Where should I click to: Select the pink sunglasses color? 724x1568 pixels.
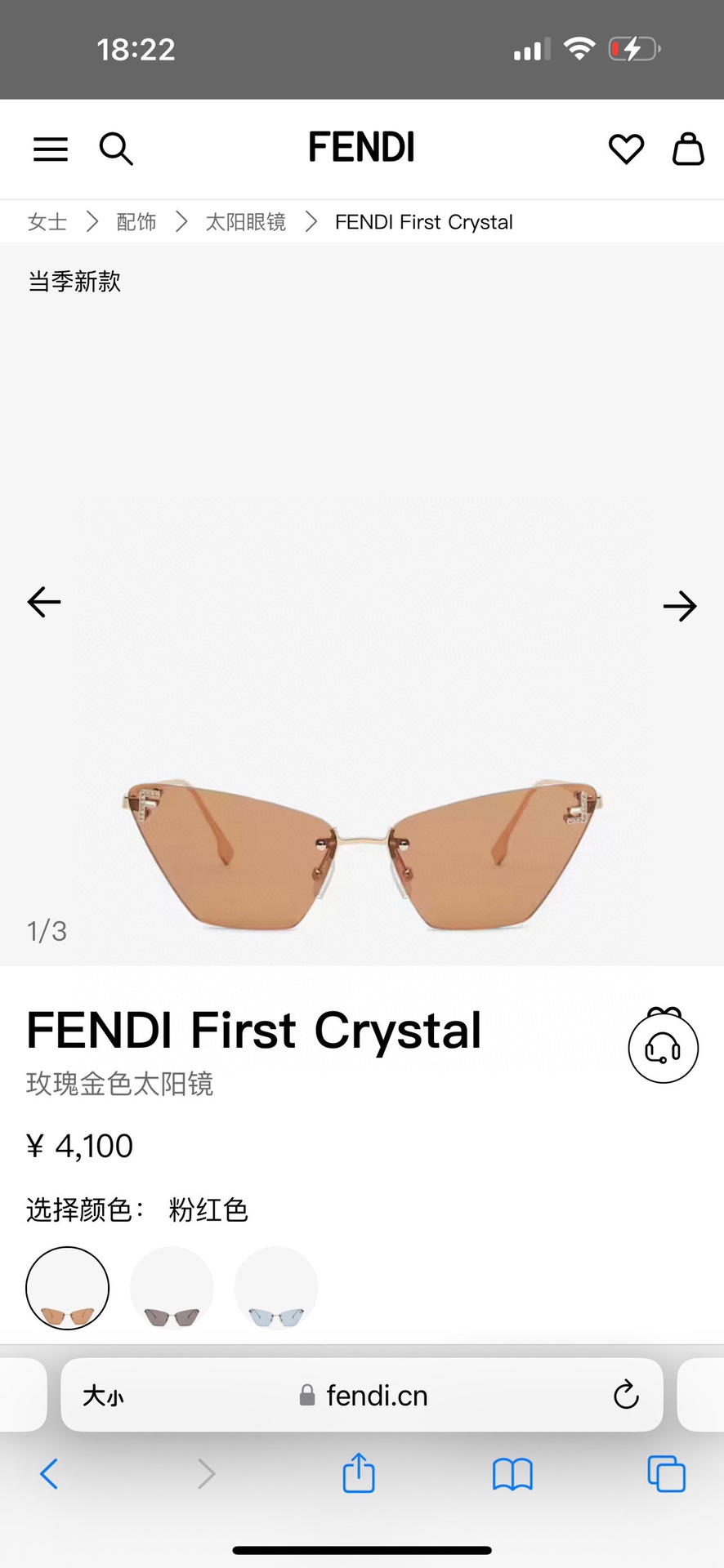pos(68,1288)
